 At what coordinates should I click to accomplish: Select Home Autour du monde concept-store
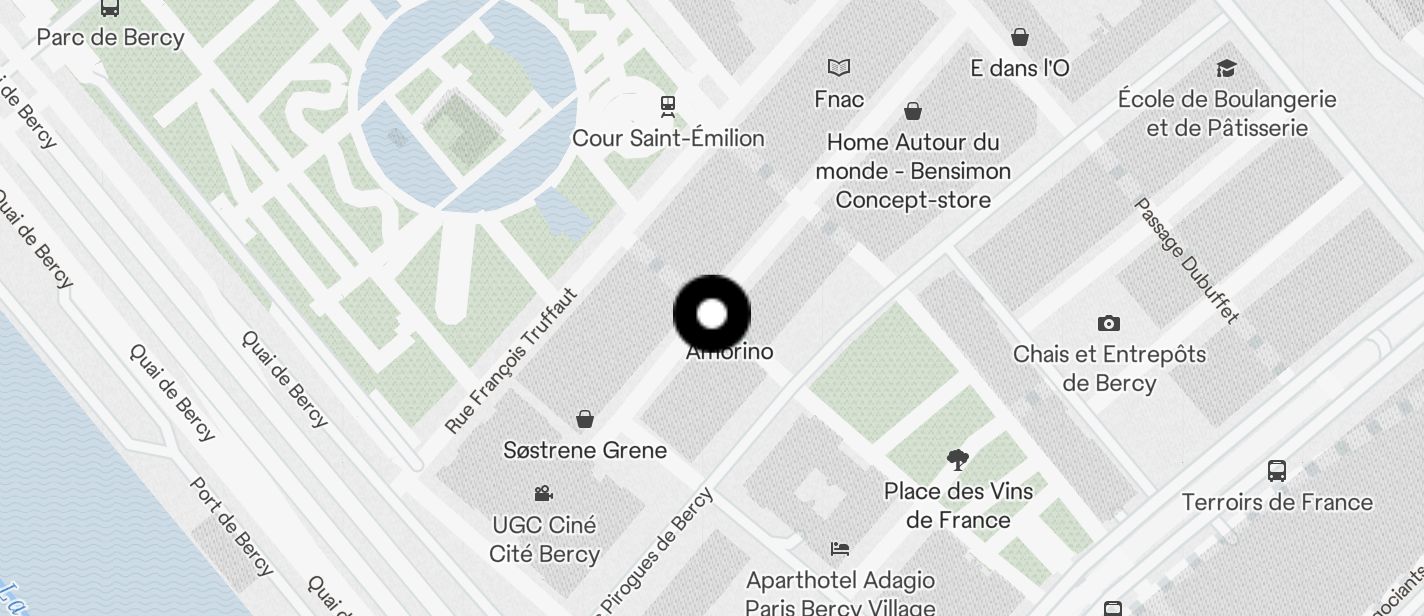tap(912, 111)
